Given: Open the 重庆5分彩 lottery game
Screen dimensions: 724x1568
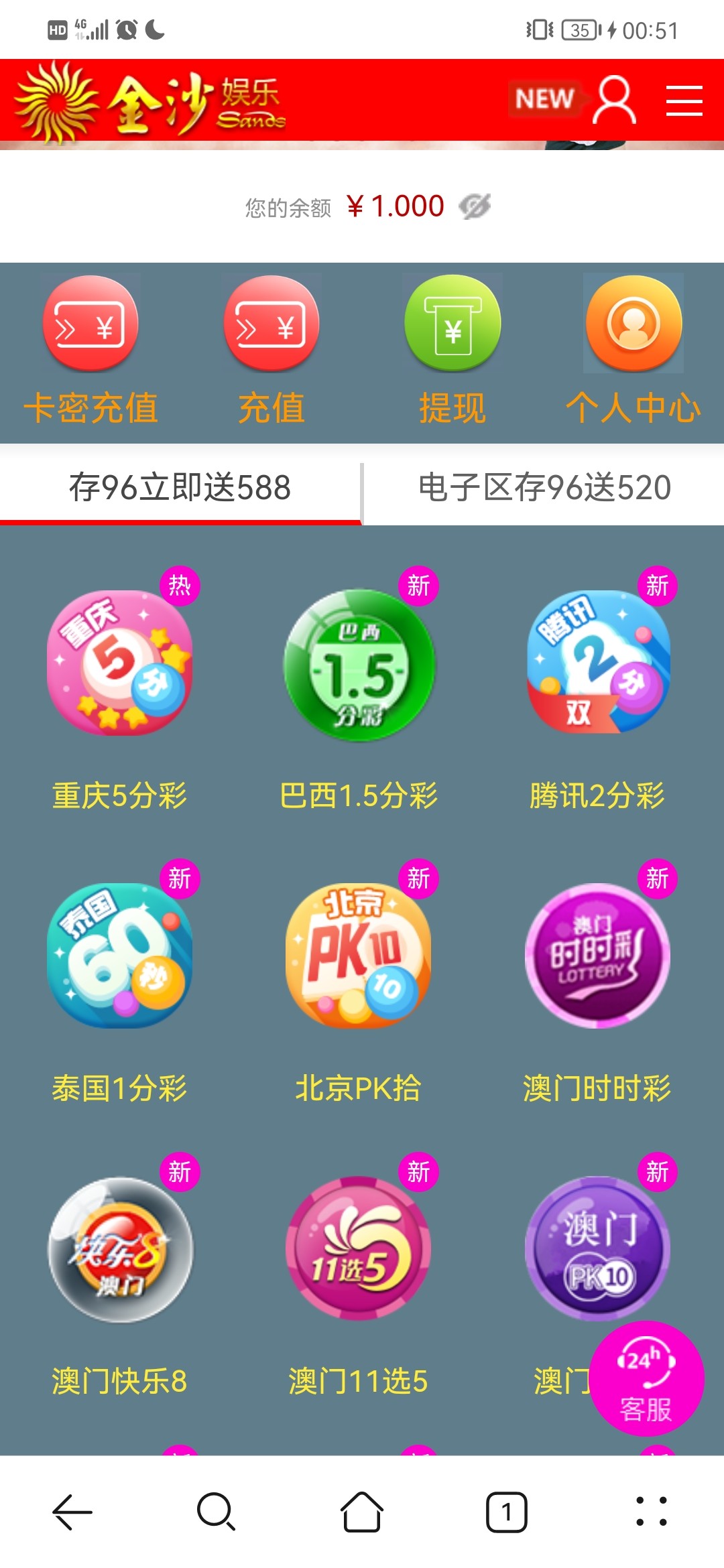Looking at the screenshot, I should click(x=121, y=670).
